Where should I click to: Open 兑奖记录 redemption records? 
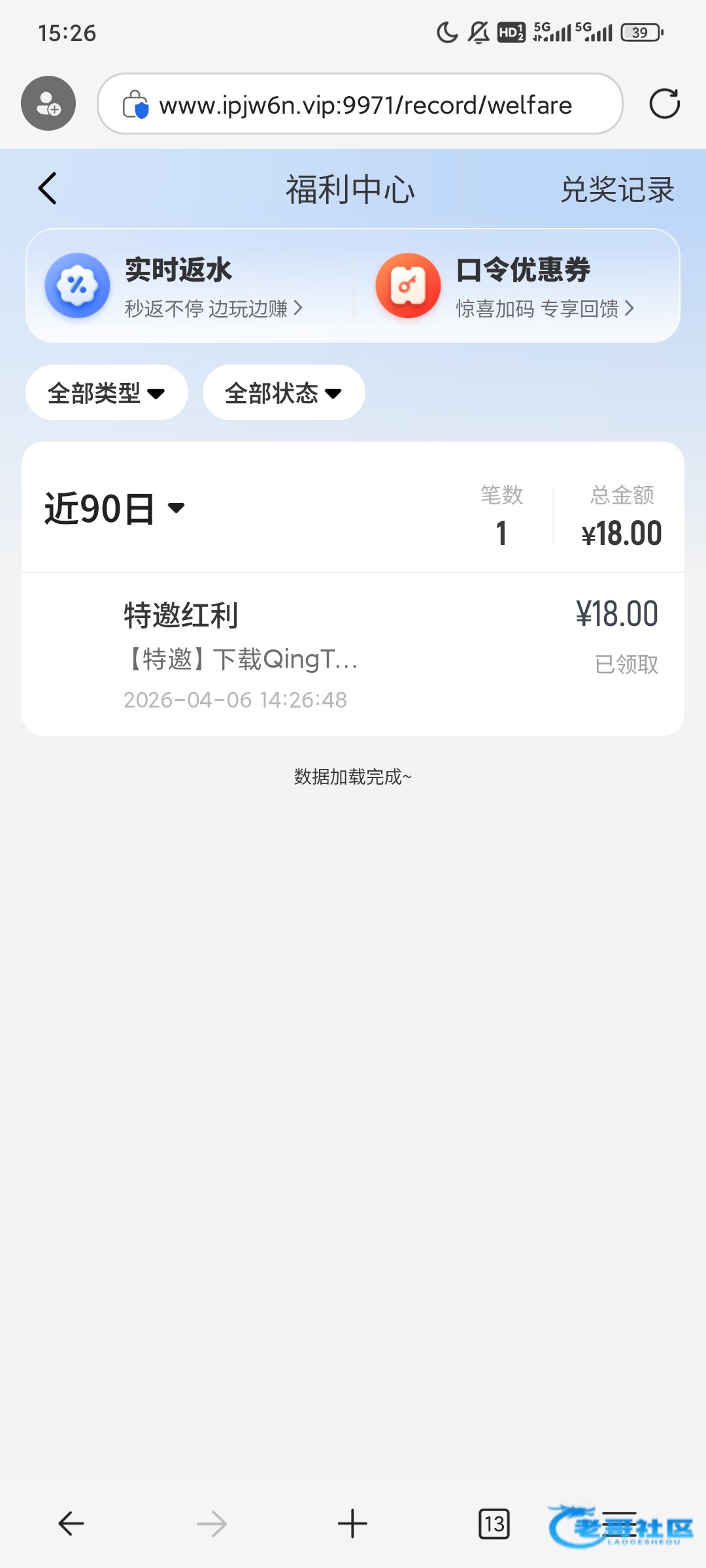click(x=617, y=190)
